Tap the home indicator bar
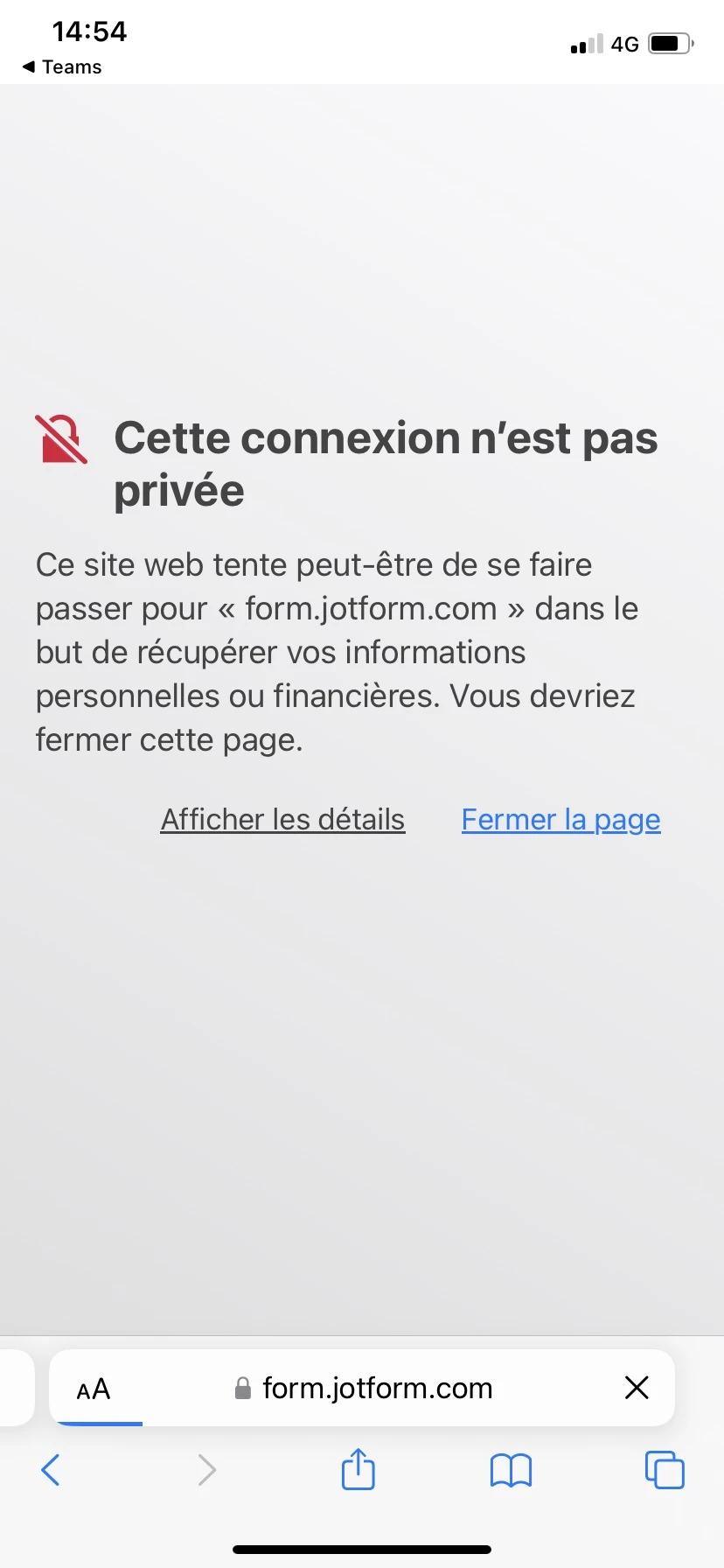This screenshot has height=1568, width=724. (361, 1547)
